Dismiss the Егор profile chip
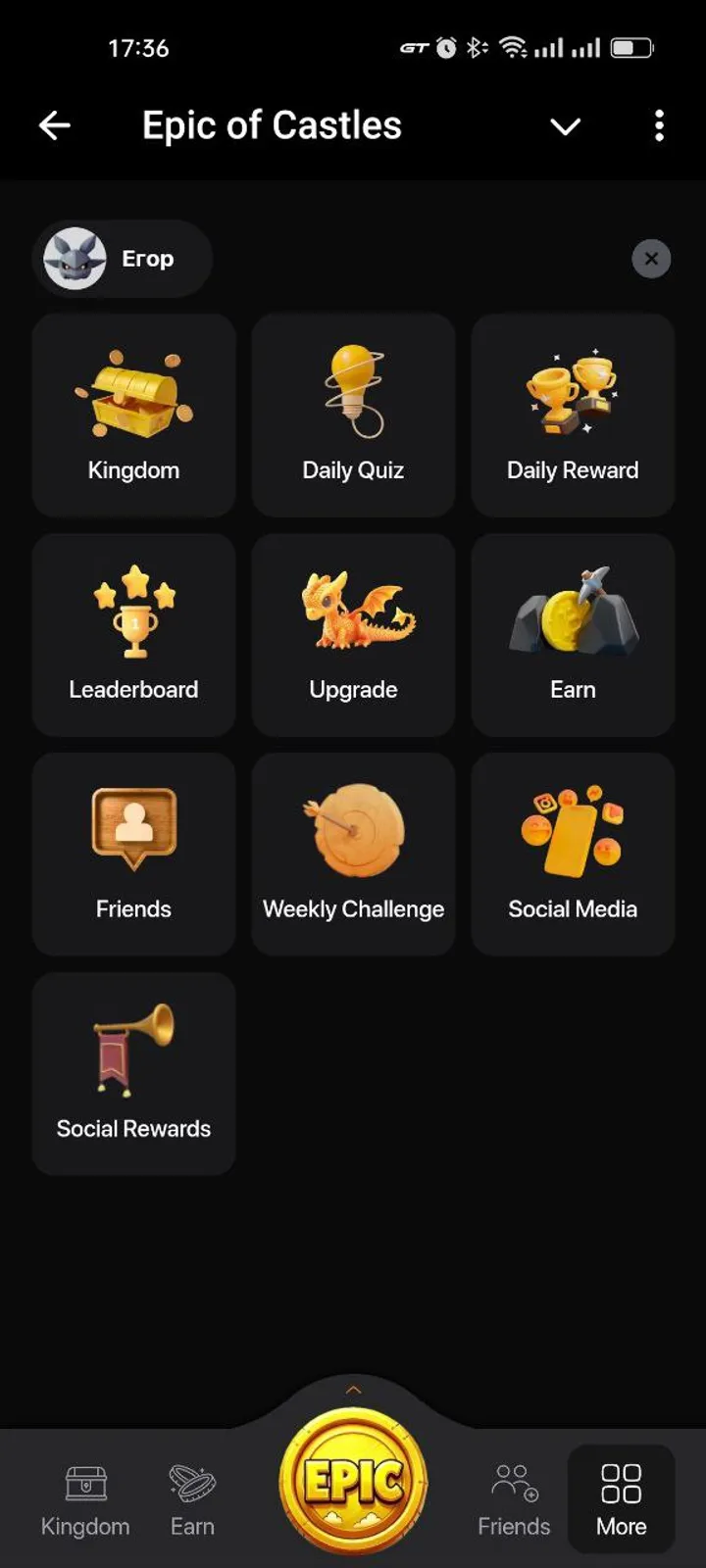The height and width of the screenshot is (1568, 706). point(651,258)
